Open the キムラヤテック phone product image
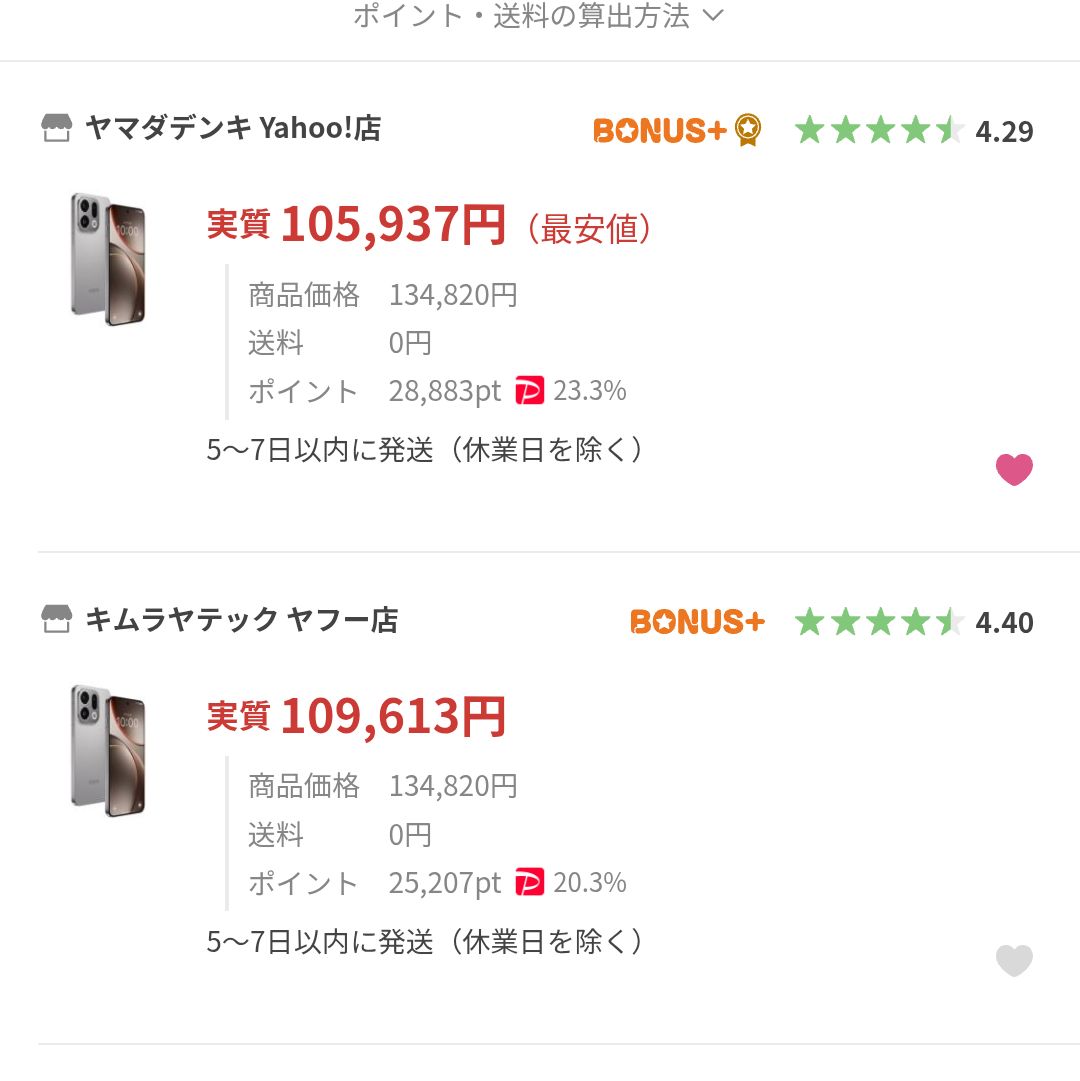Viewport: 1080px width, 1081px height. coord(108,749)
